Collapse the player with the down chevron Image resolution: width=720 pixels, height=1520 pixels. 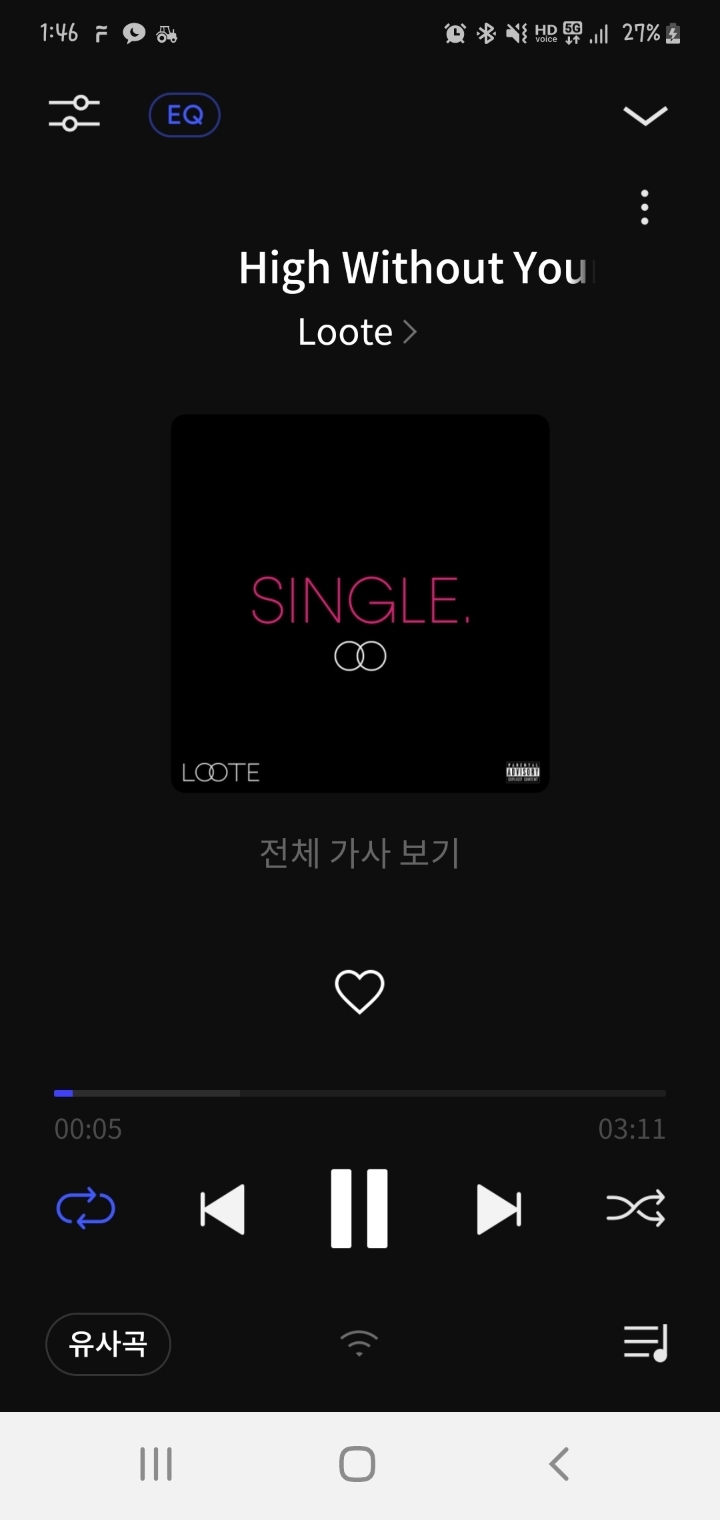[645, 115]
